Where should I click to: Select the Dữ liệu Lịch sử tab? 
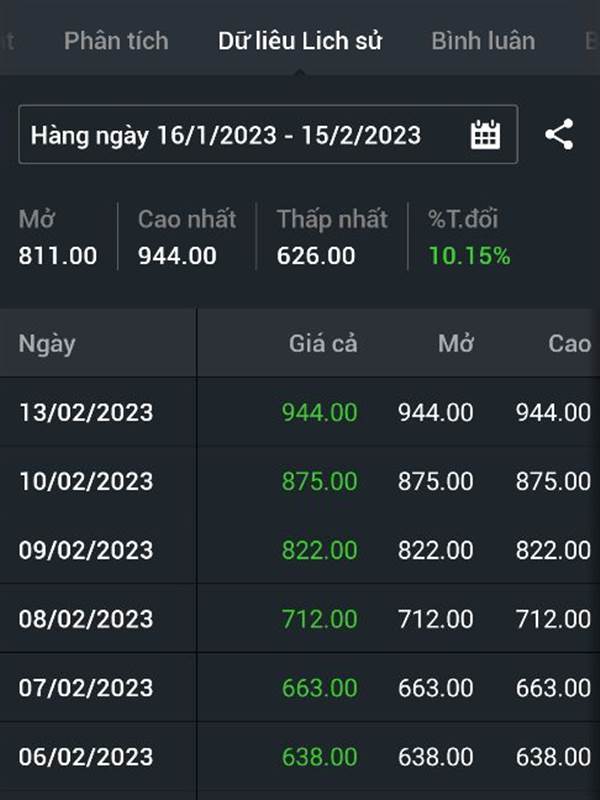tap(300, 41)
